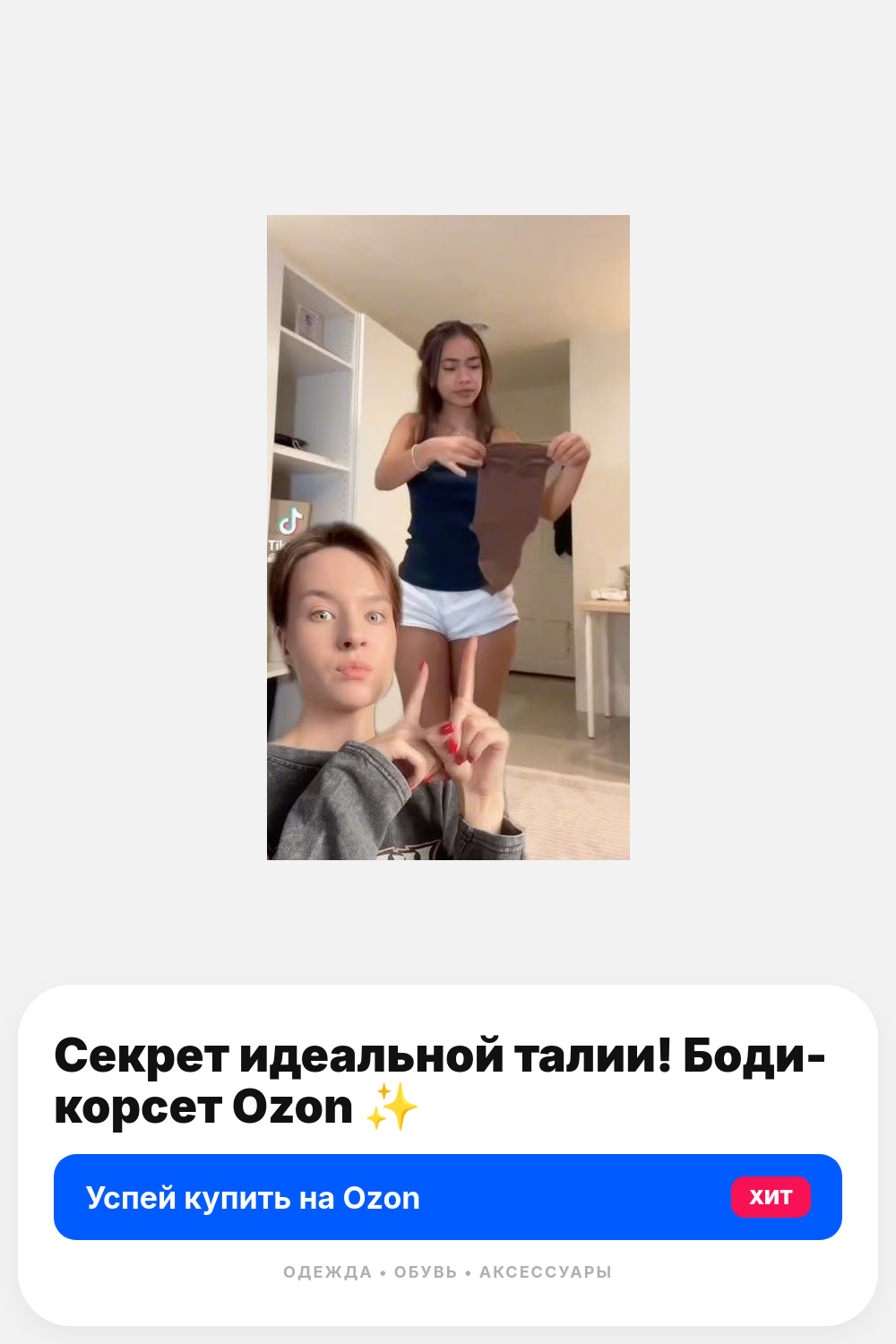This screenshot has height=1344, width=896.
Task: Tap the "Успей купить на Ozon" button
Action: (x=448, y=1197)
